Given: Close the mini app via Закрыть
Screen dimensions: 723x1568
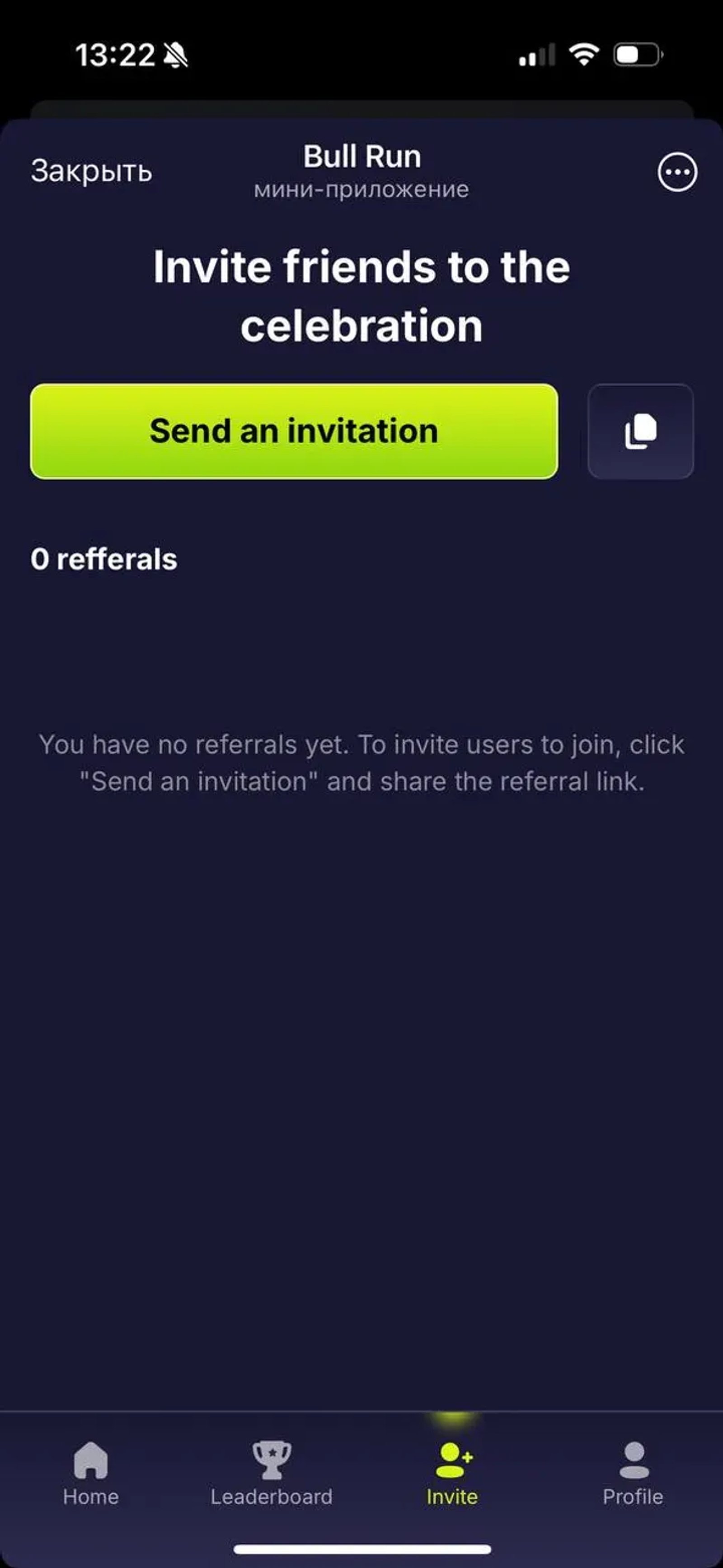Looking at the screenshot, I should click(x=91, y=171).
